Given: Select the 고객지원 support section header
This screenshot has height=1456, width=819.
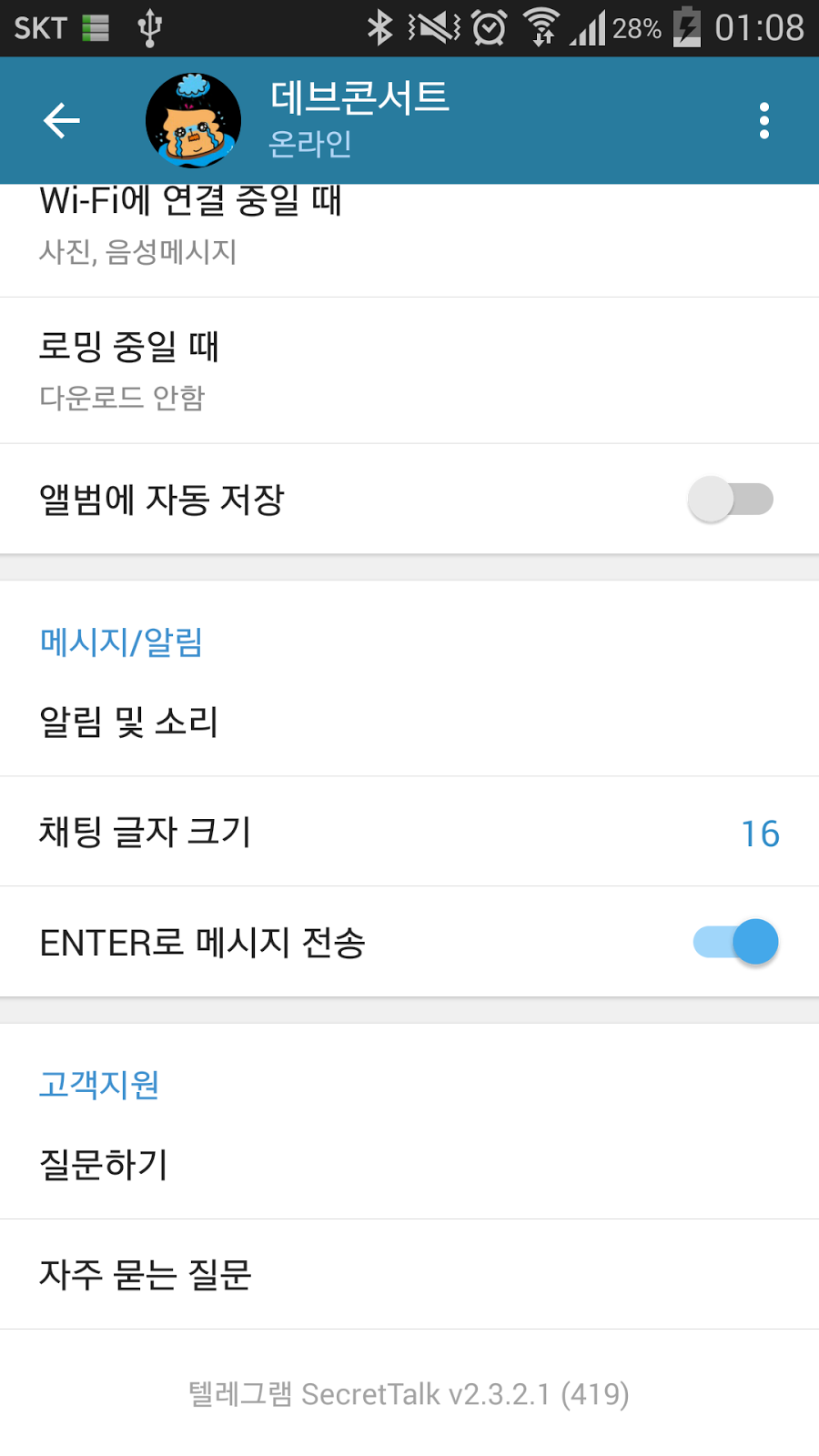Looking at the screenshot, I should click(x=98, y=1084).
